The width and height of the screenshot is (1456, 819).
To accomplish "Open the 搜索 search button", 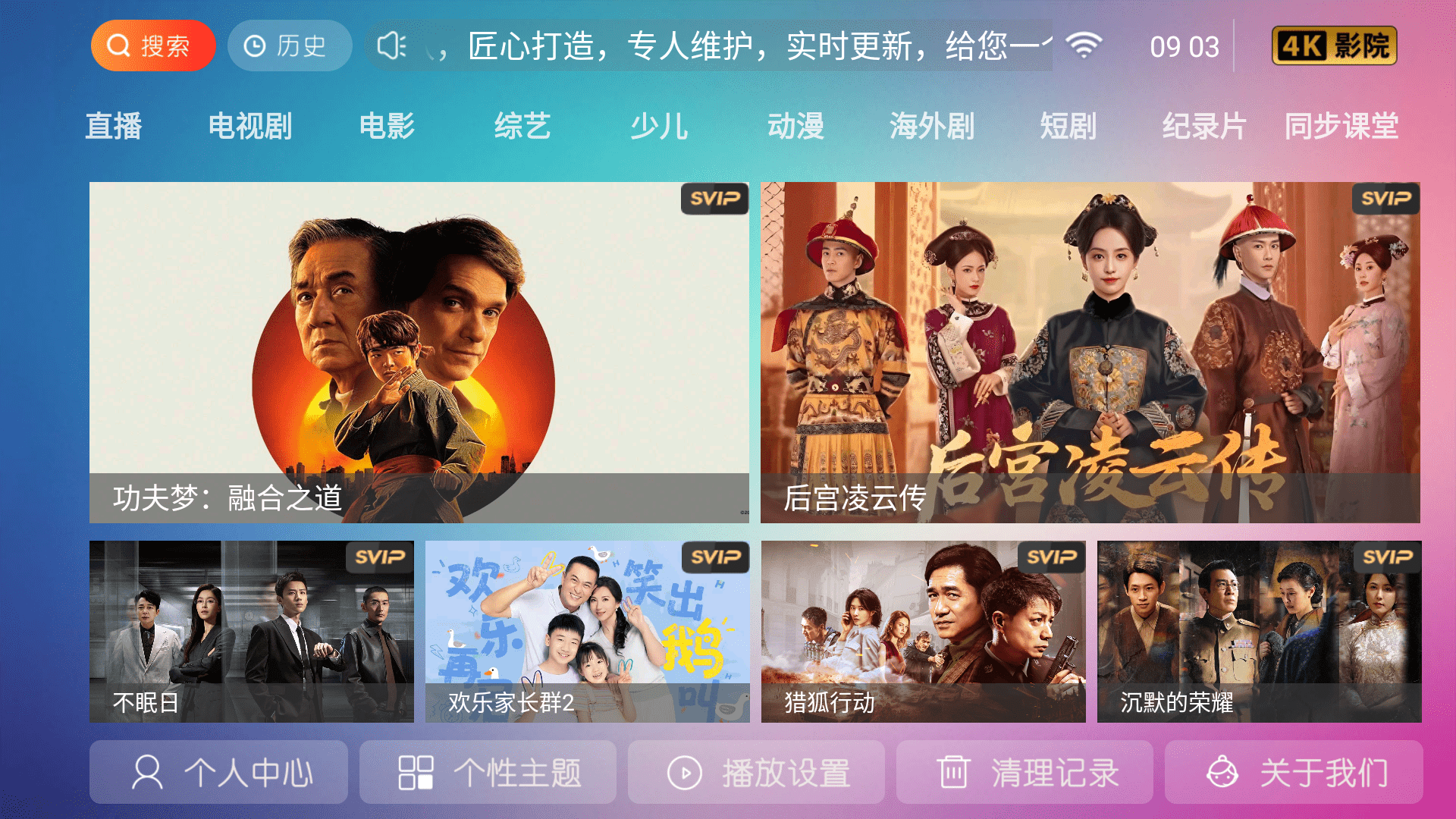I will point(153,46).
